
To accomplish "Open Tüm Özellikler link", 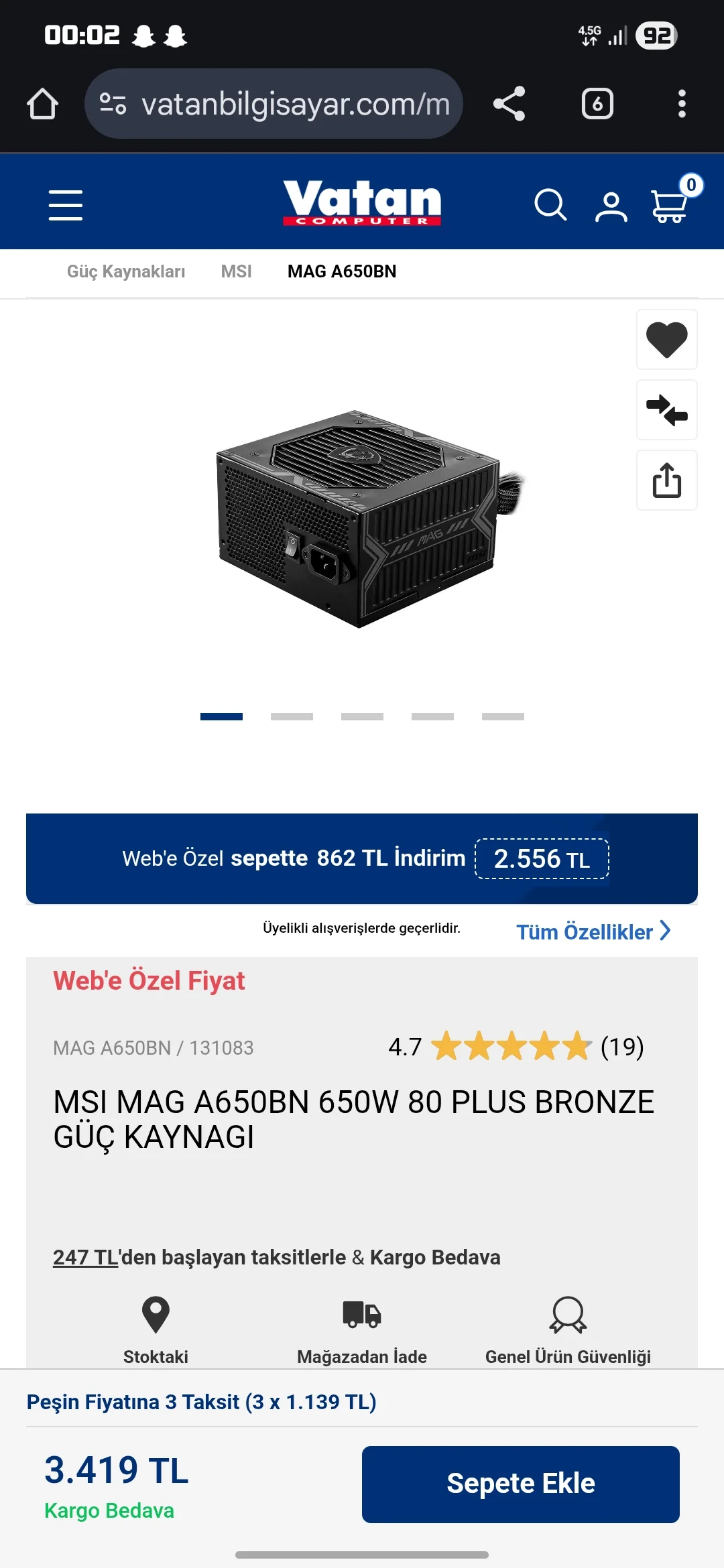I will click(593, 931).
